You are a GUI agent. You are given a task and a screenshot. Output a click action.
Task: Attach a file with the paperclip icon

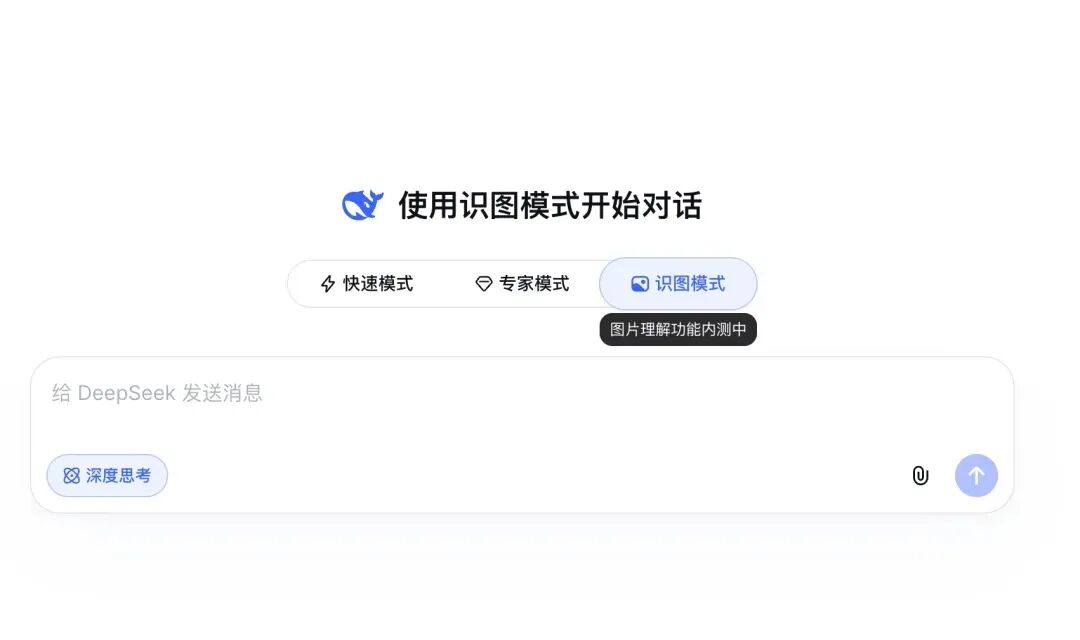click(920, 476)
